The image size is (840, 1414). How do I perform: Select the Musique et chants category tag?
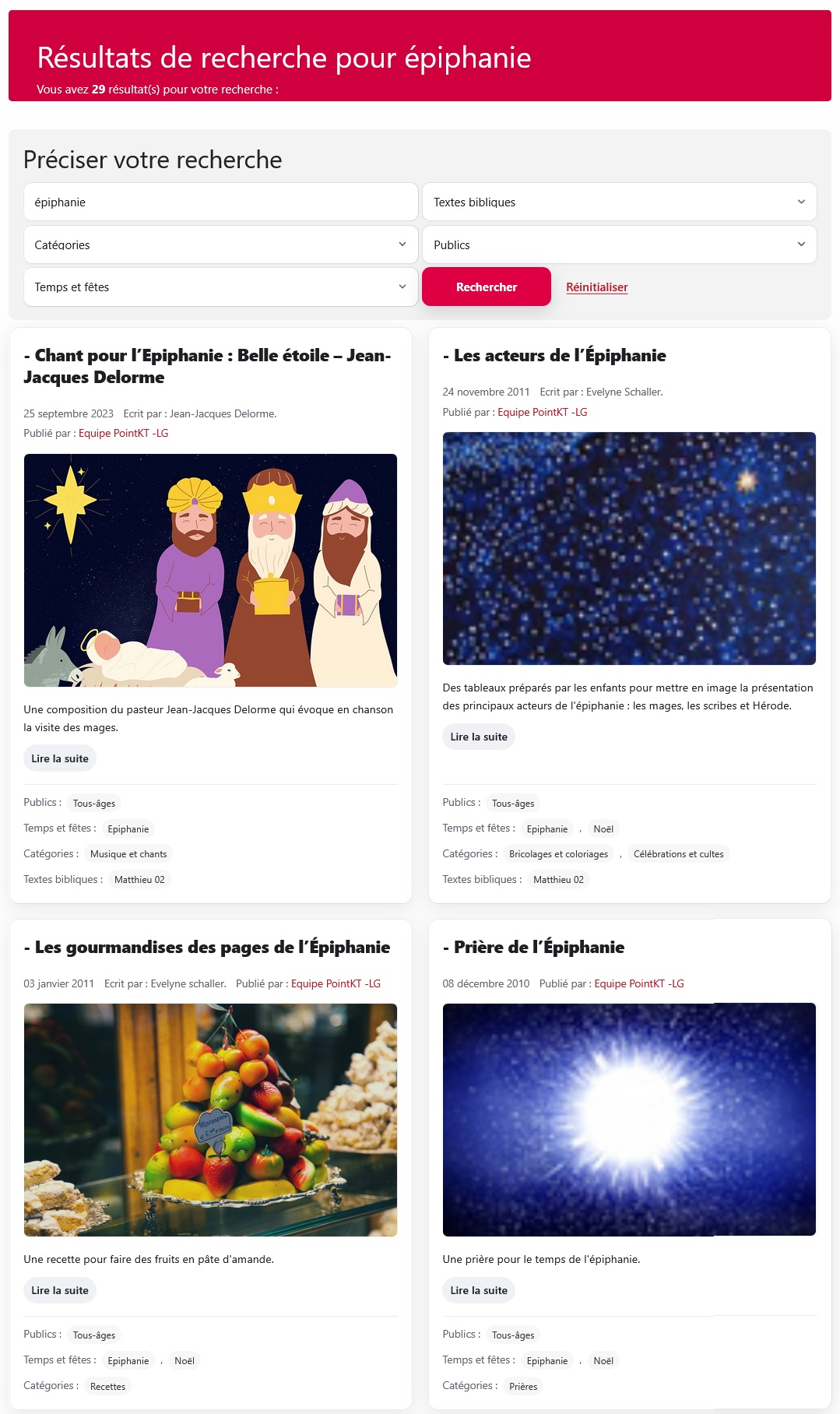(x=128, y=854)
